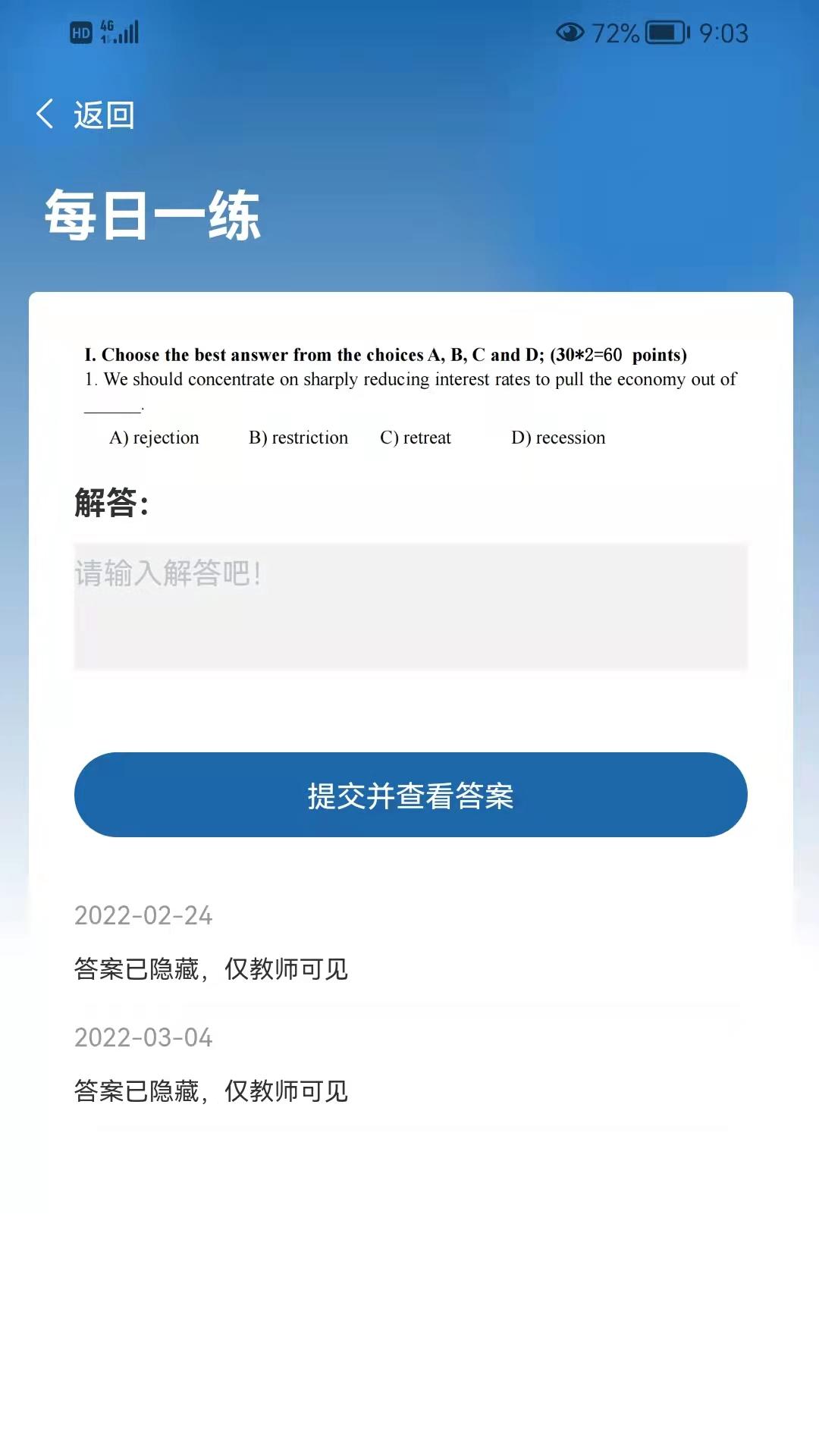
Task: Submit with 提交并查看答案 button
Action: pos(410,795)
